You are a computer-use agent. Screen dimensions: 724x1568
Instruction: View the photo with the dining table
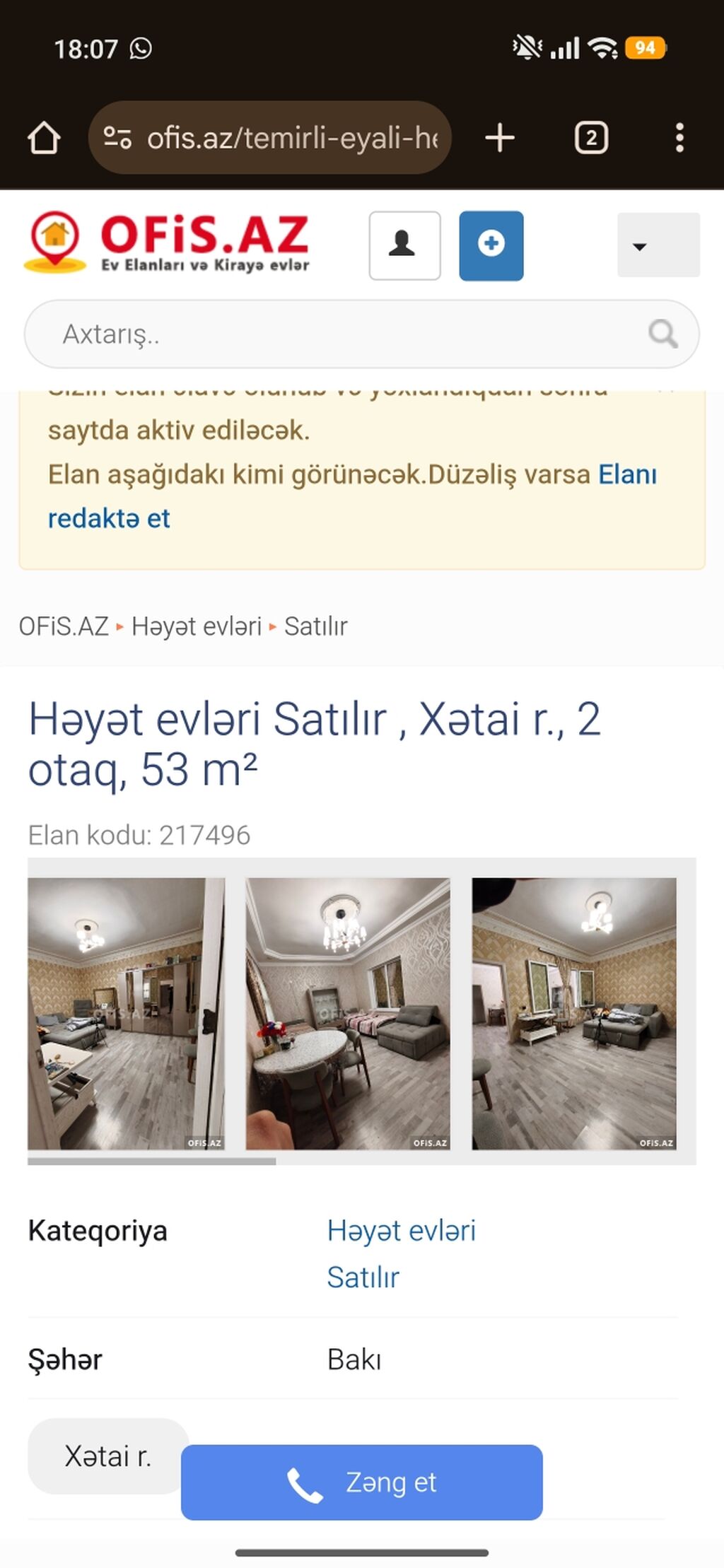(348, 1013)
